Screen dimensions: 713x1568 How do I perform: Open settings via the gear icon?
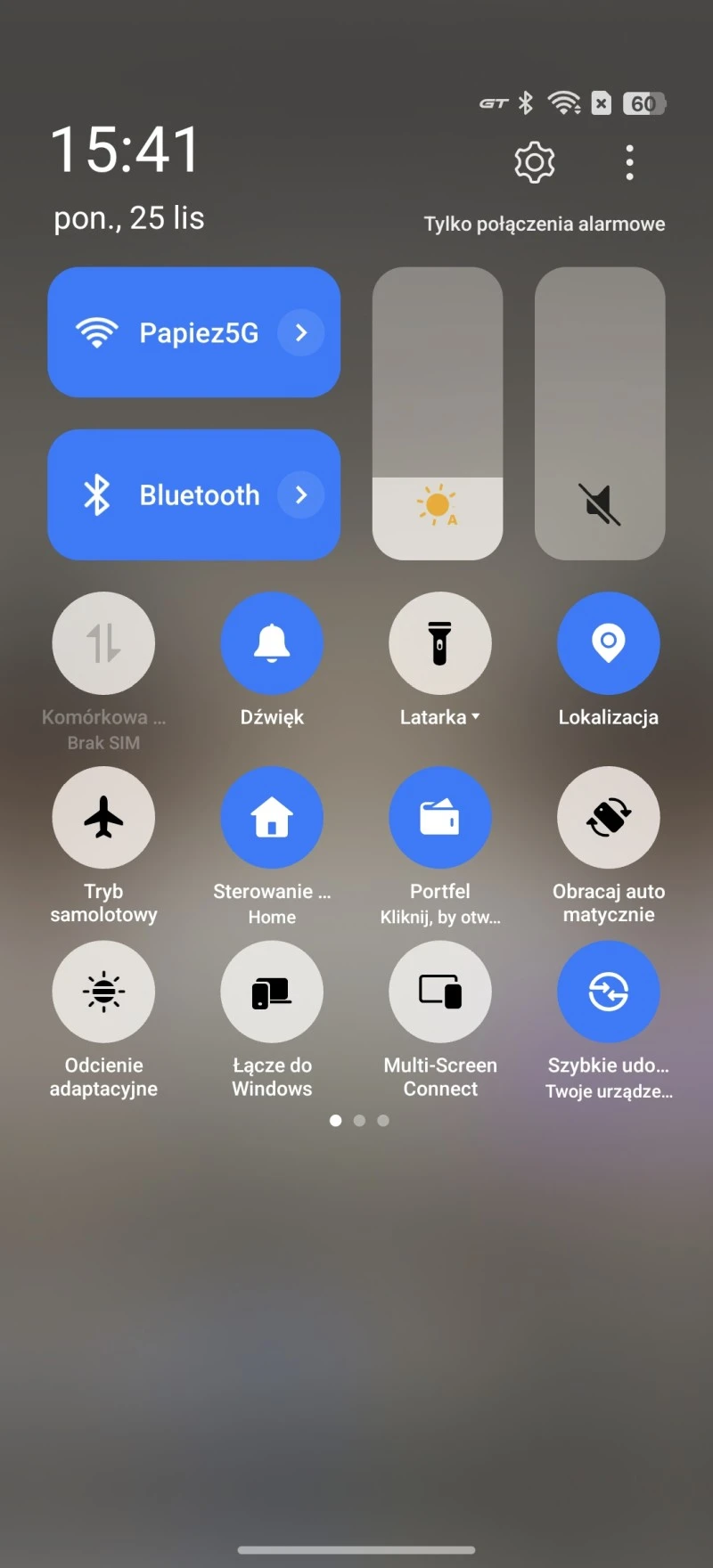point(535,162)
